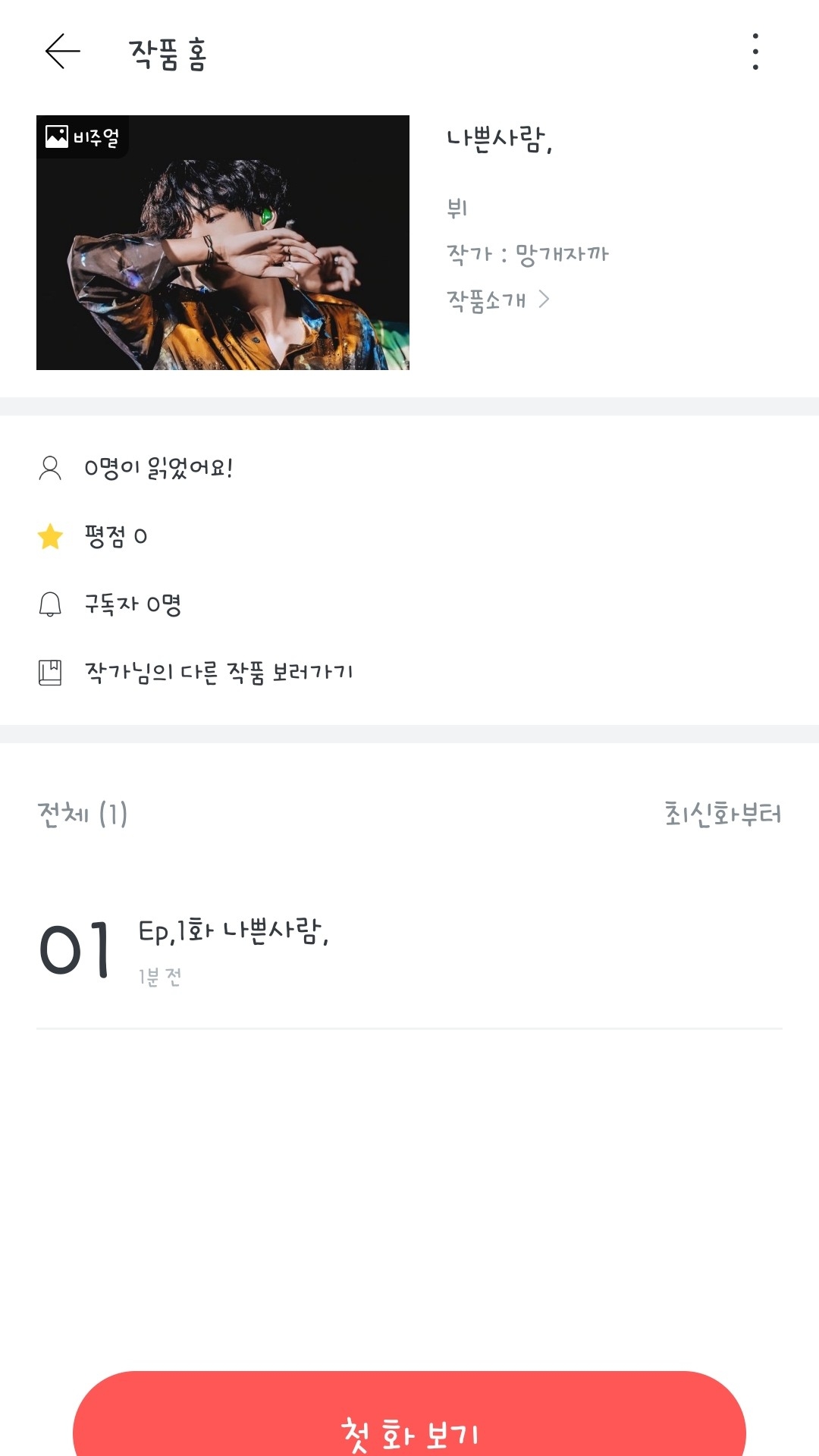Viewport: 819px width, 1456px height.
Task: Open the 평점 star rating row
Action: tap(93, 537)
